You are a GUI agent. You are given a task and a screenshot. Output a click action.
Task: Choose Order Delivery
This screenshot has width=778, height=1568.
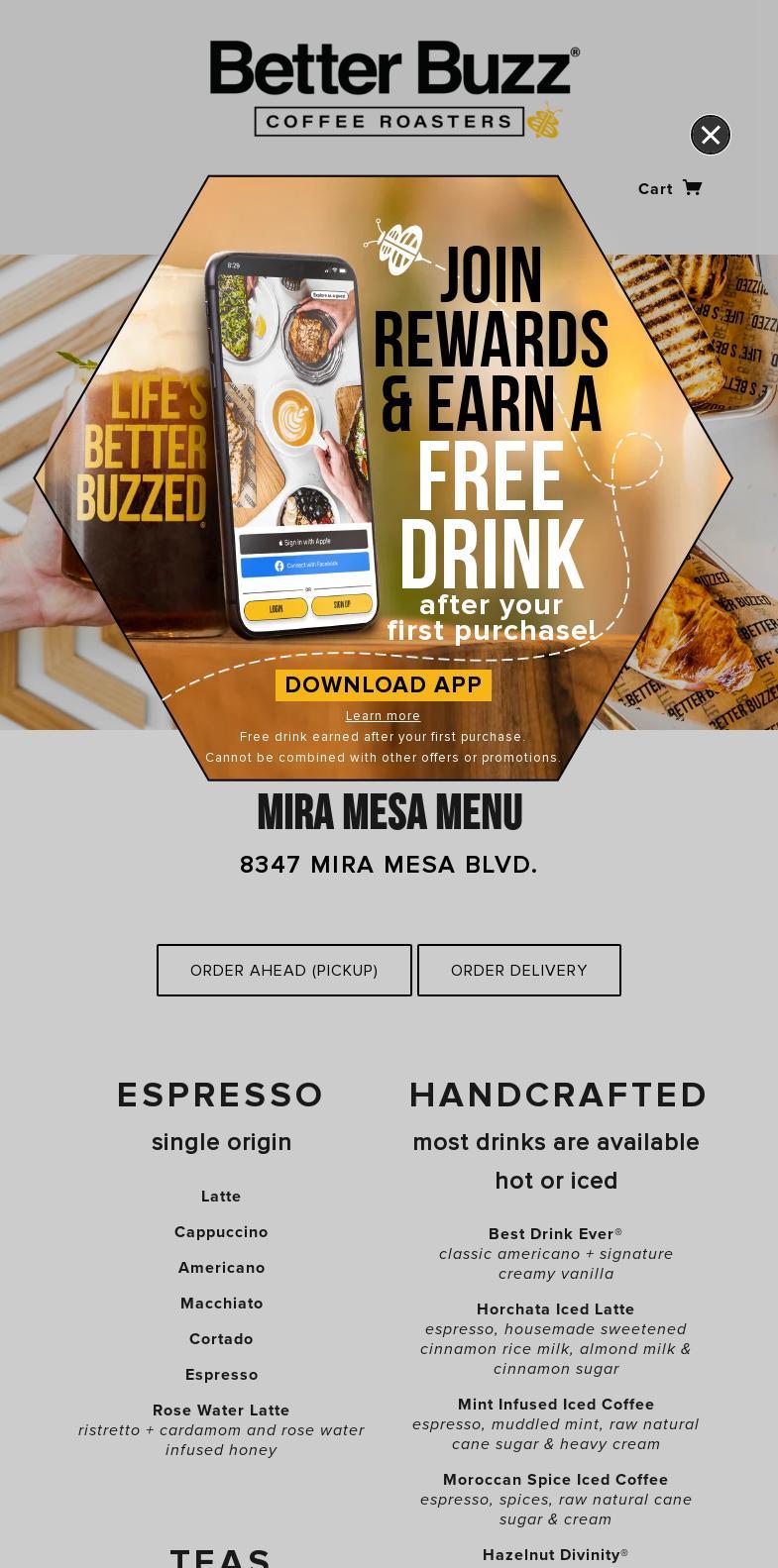pos(518,970)
